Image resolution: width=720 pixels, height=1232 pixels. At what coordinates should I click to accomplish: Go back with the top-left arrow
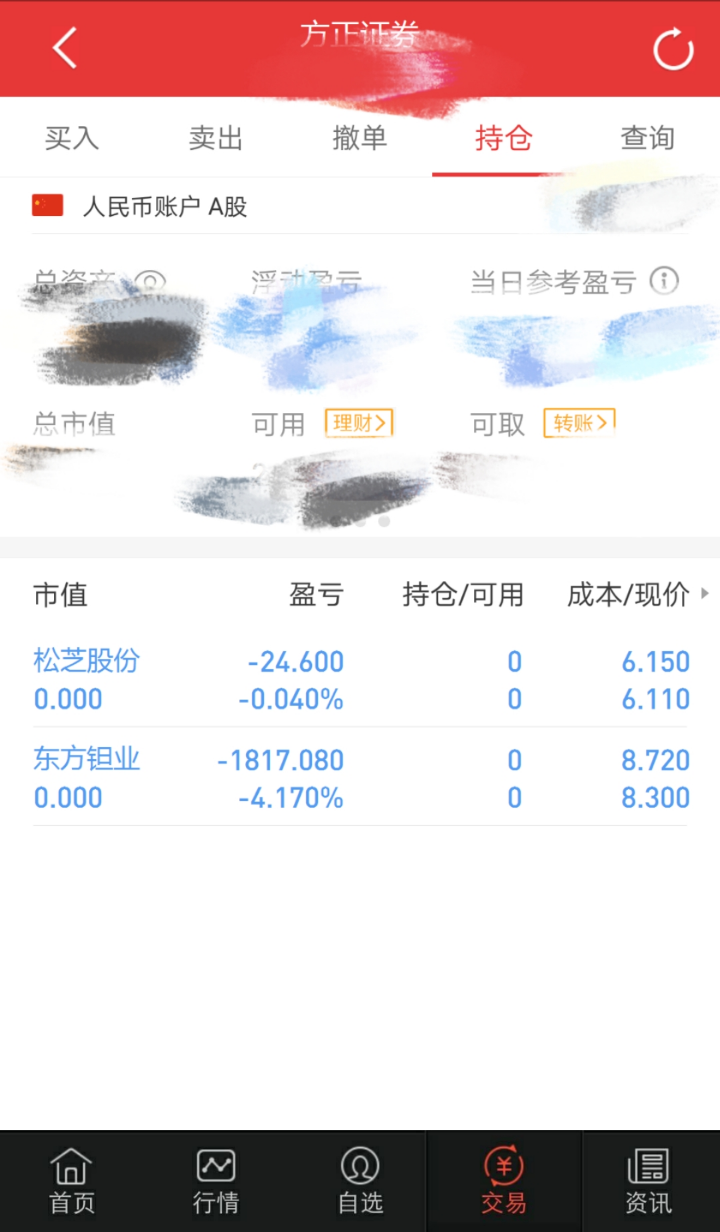tap(65, 48)
